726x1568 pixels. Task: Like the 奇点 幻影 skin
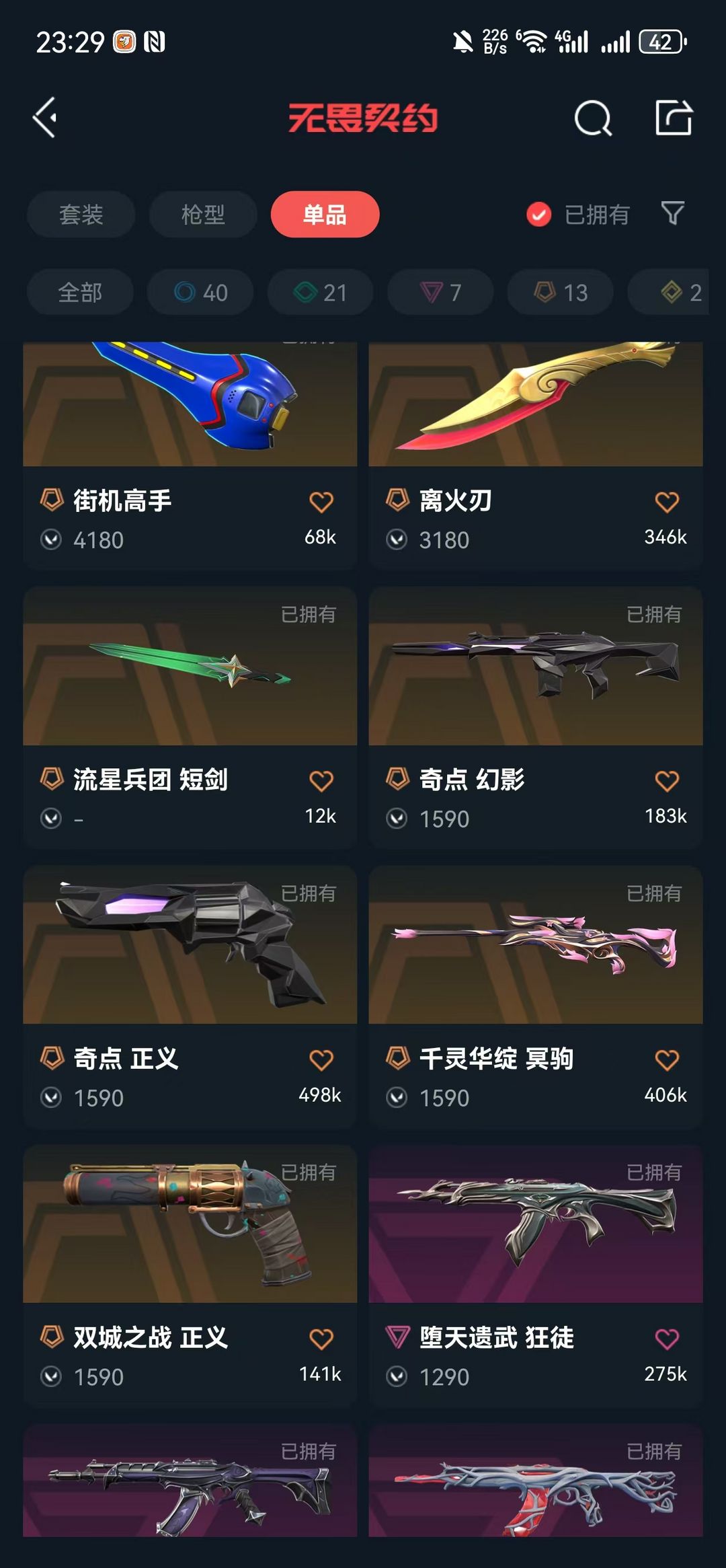[667, 781]
